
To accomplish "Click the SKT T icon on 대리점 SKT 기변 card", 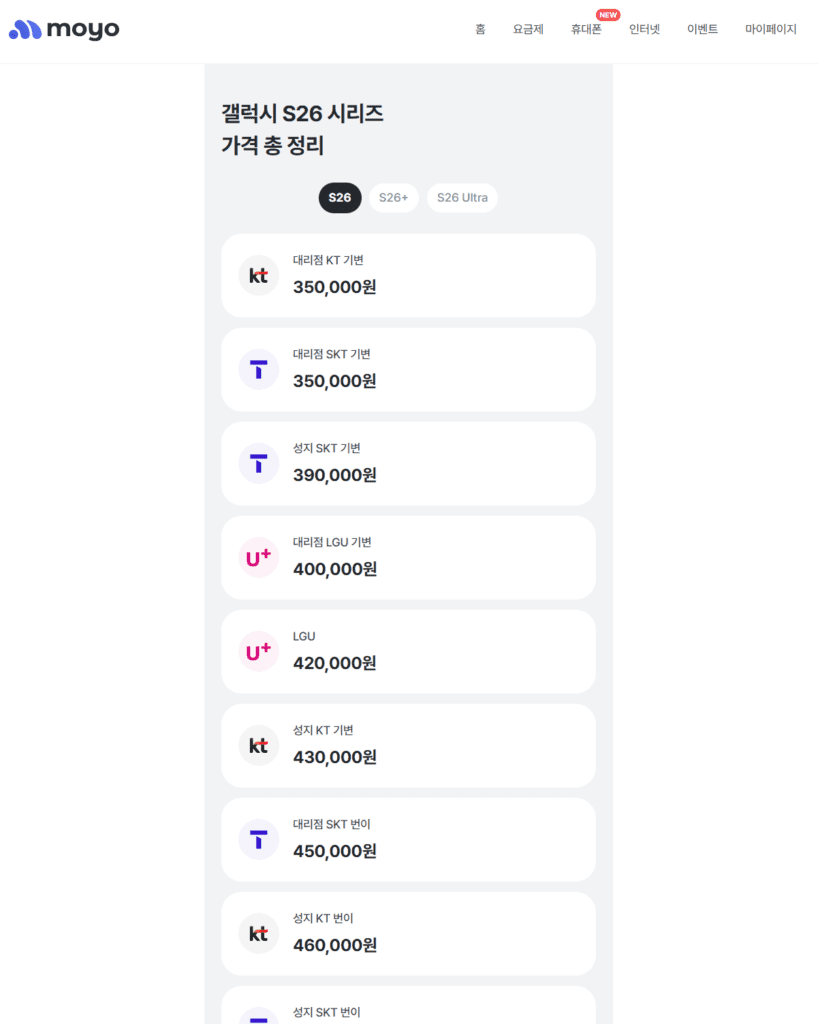I will click(x=258, y=369).
